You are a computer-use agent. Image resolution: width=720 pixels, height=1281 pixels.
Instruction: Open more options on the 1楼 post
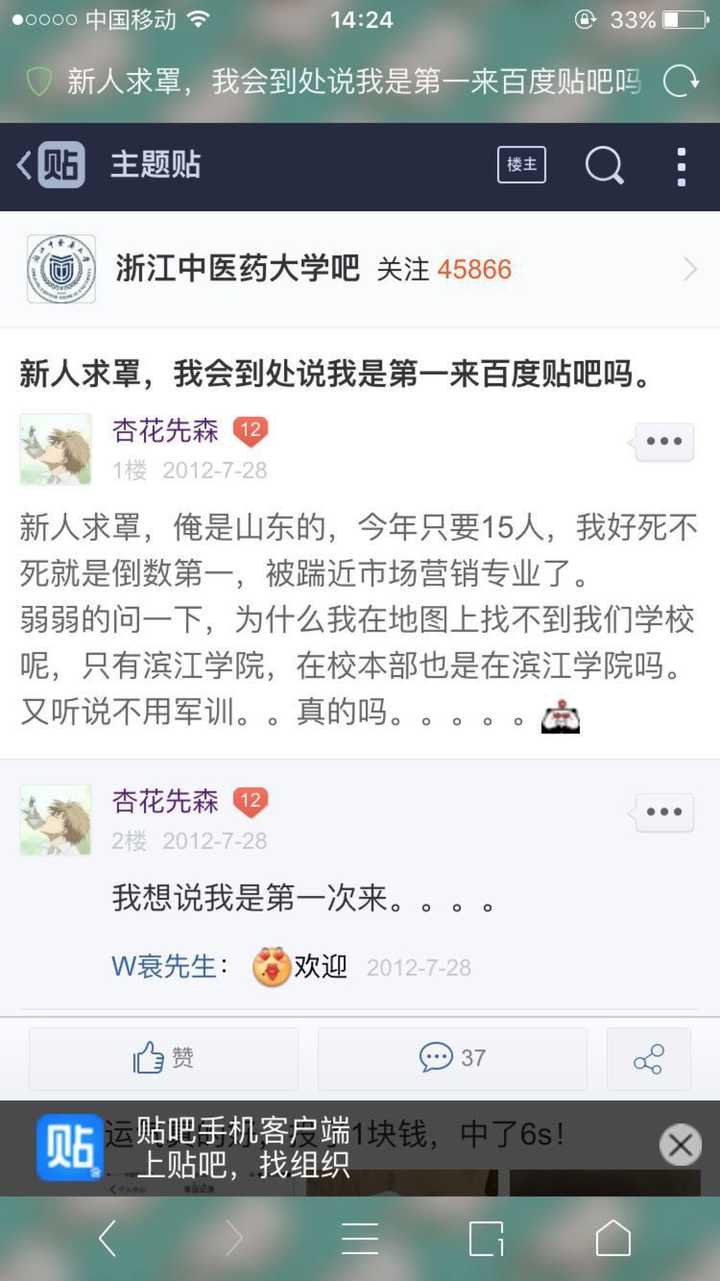coord(664,441)
